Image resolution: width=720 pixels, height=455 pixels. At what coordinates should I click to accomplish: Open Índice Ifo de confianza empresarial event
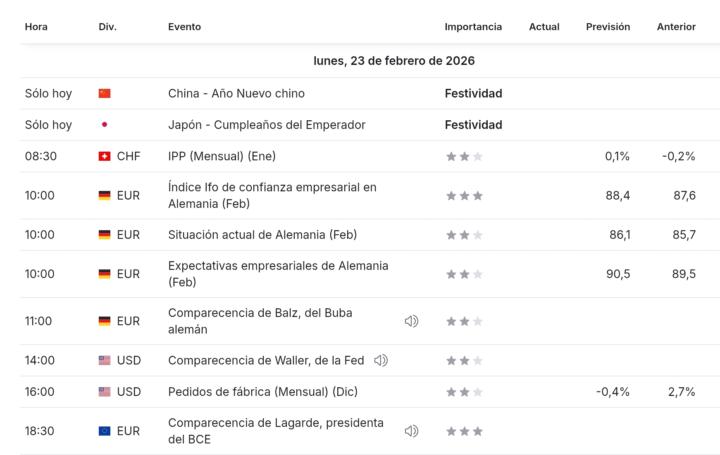[x=272, y=195]
